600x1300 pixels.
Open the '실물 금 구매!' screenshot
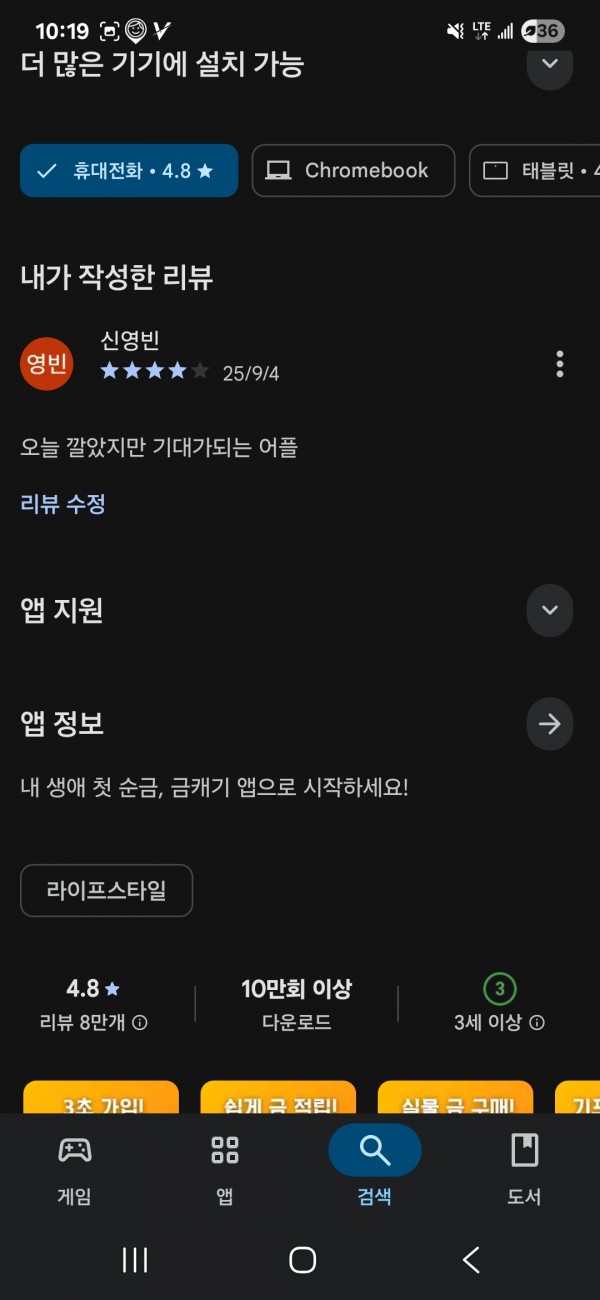click(456, 1097)
